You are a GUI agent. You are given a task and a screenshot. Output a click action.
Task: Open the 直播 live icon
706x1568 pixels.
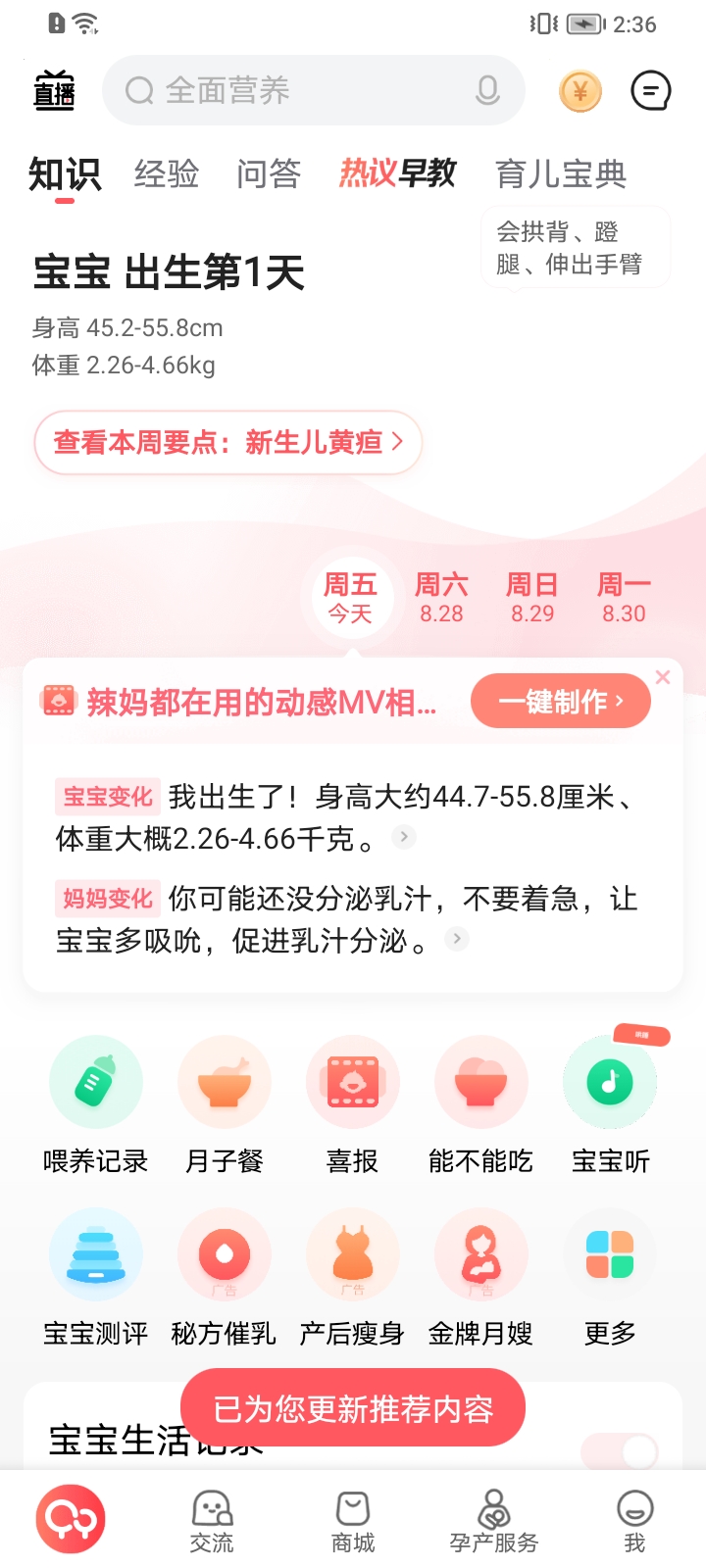pos(54,91)
